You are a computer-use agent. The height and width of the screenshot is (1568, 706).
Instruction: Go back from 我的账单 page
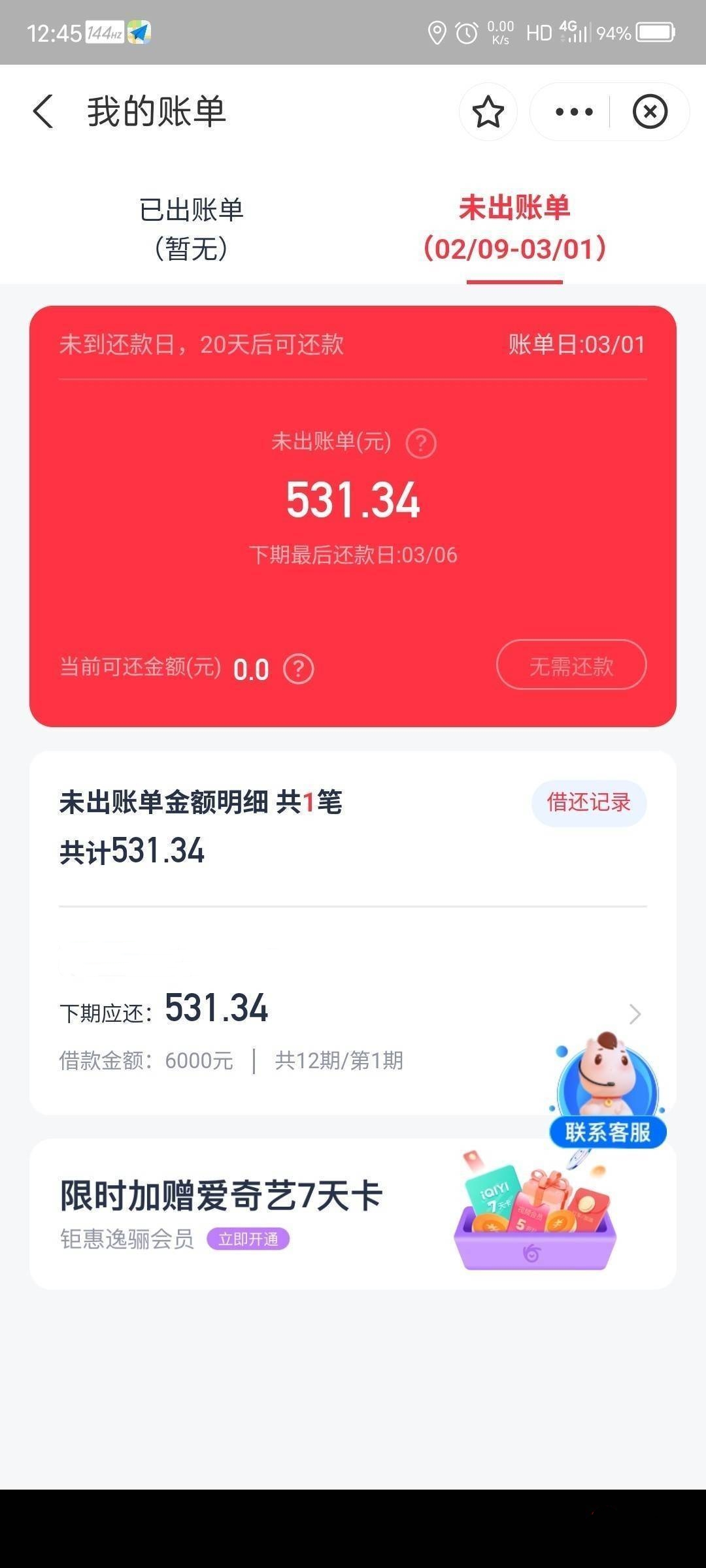pyautogui.click(x=43, y=111)
